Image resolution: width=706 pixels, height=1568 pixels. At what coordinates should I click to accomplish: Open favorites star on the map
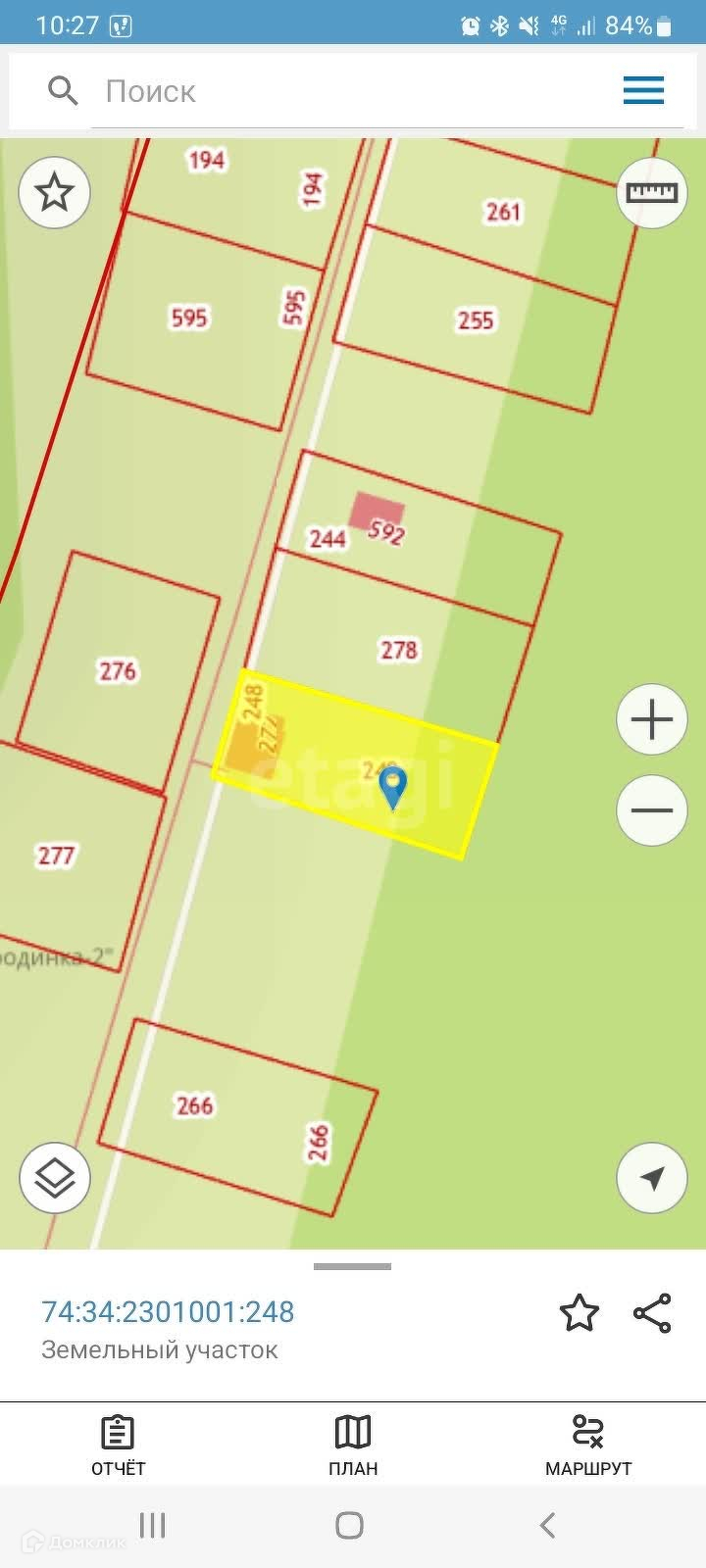pos(55,192)
